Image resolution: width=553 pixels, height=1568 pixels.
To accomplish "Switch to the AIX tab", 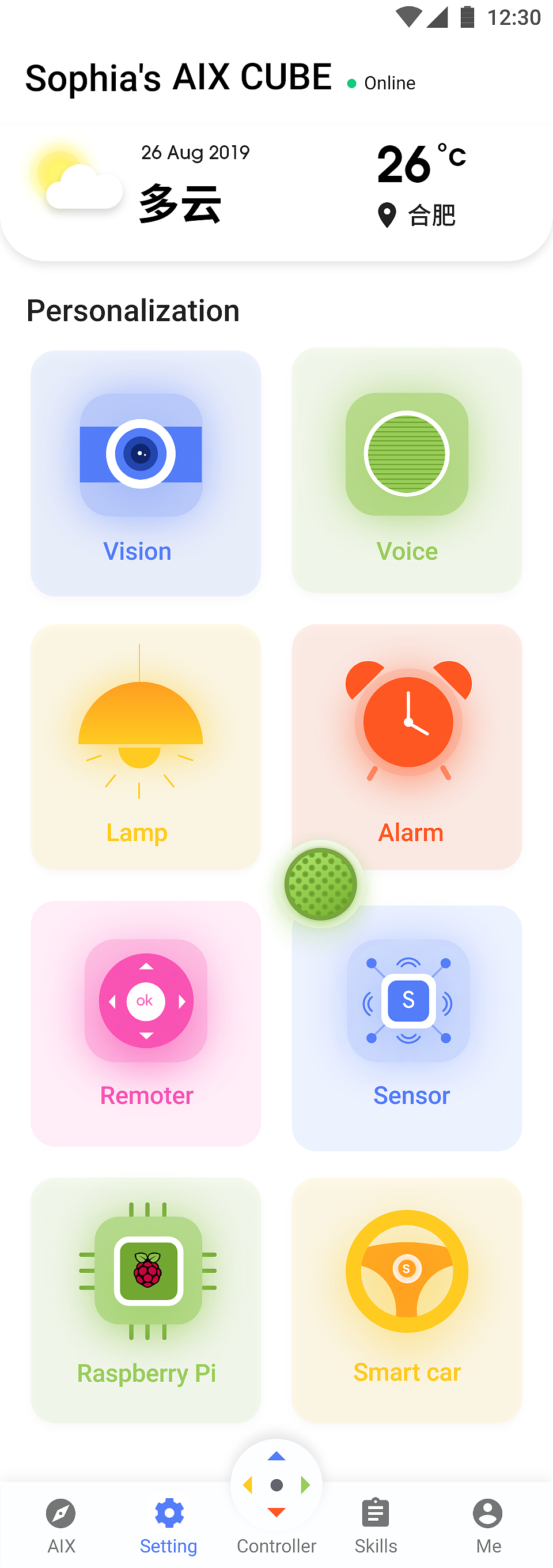I will pos(60,1522).
